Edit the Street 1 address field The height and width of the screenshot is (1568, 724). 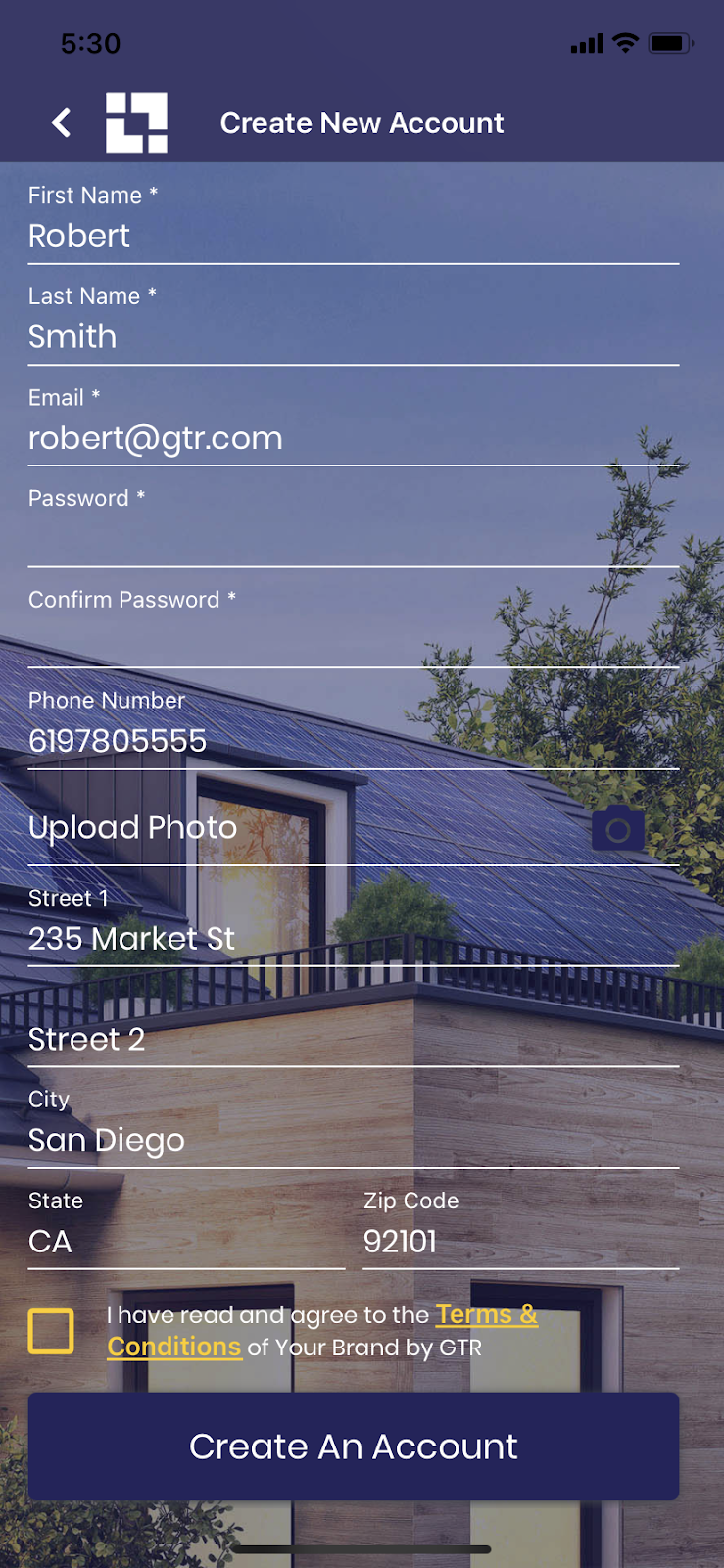coord(353,939)
